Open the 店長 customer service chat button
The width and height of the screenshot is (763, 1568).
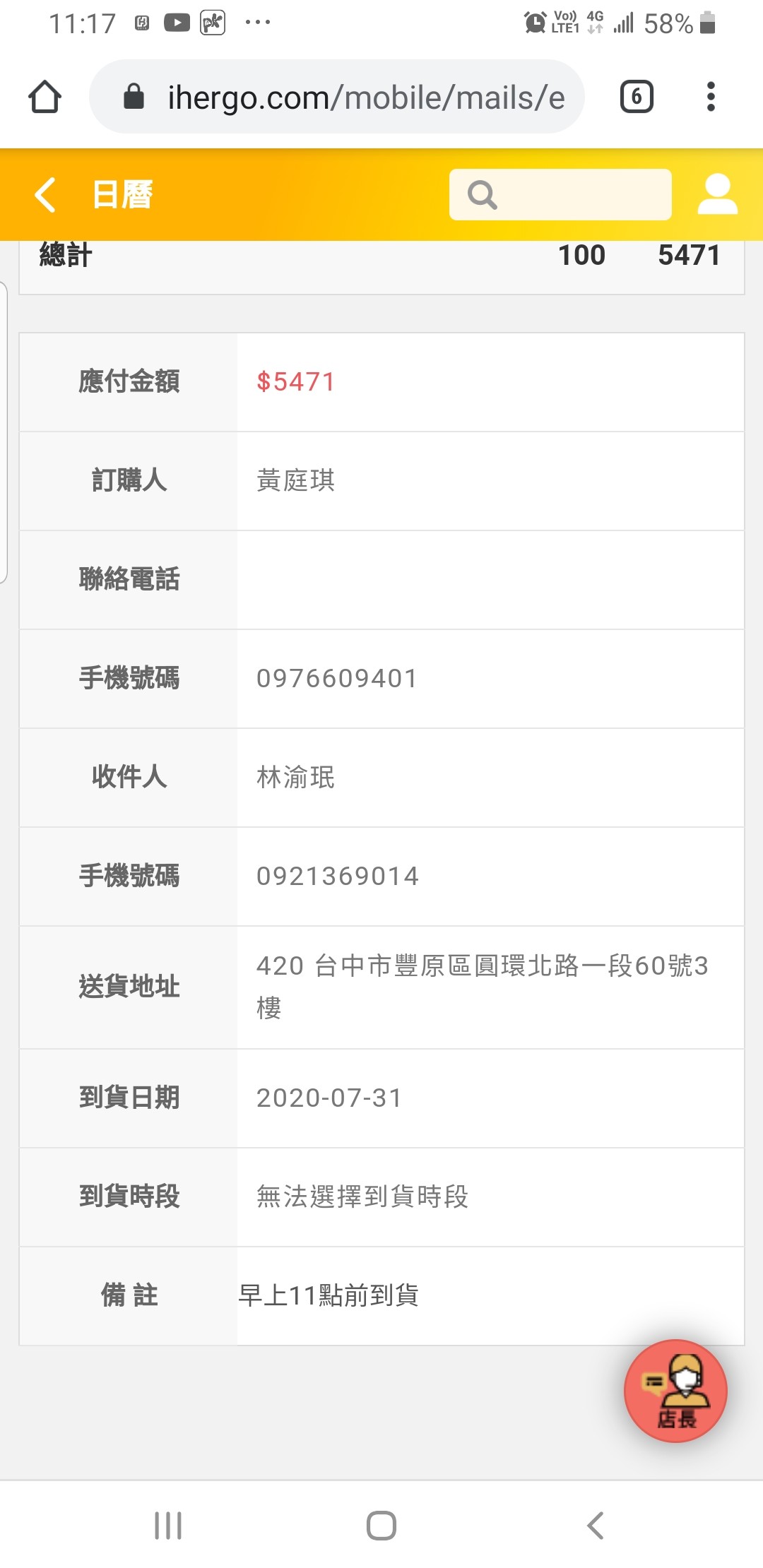tap(675, 1391)
